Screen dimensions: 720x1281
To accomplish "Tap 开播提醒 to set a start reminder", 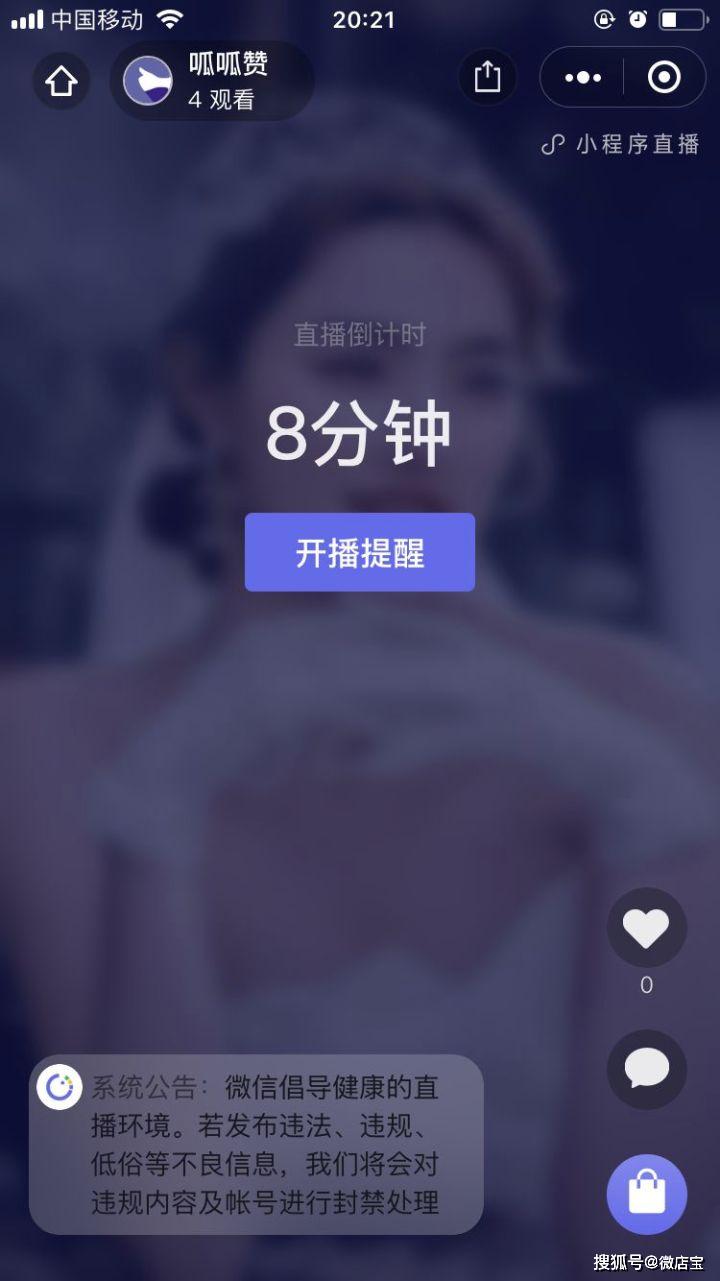I will pyautogui.click(x=360, y=552).
